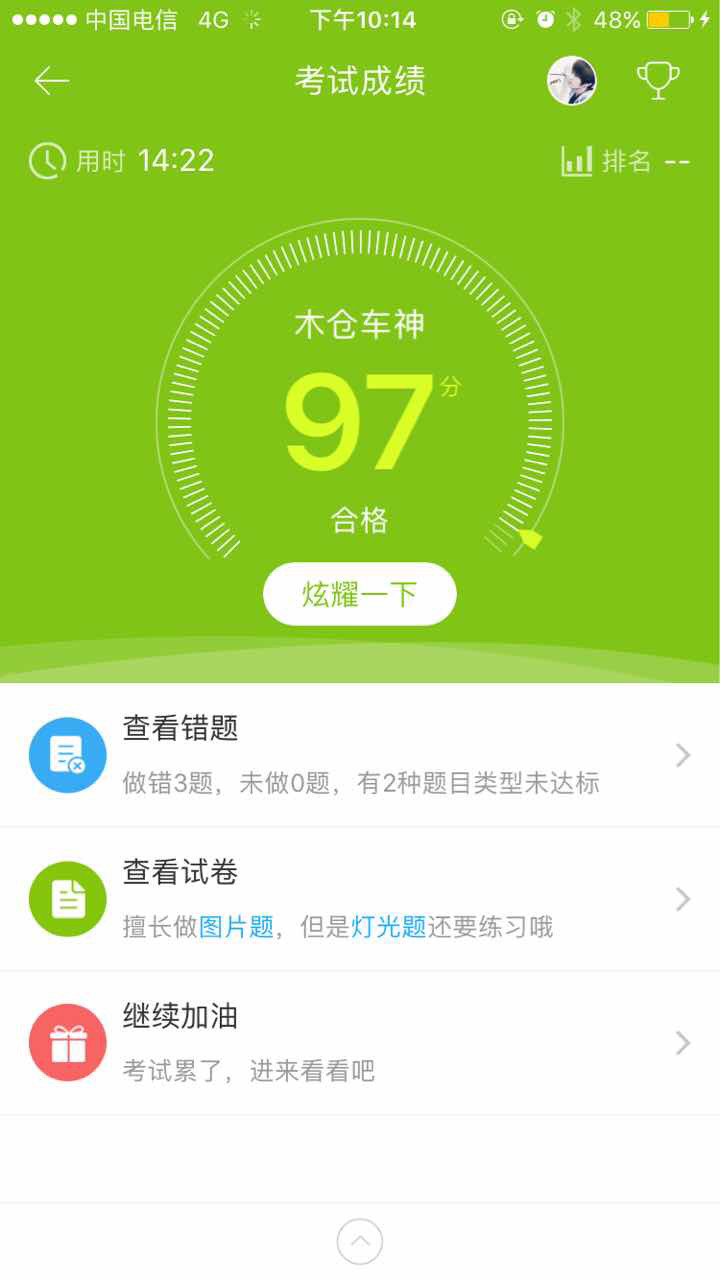
Task: Click the green exam paper icon
Action: click(66, 898)
